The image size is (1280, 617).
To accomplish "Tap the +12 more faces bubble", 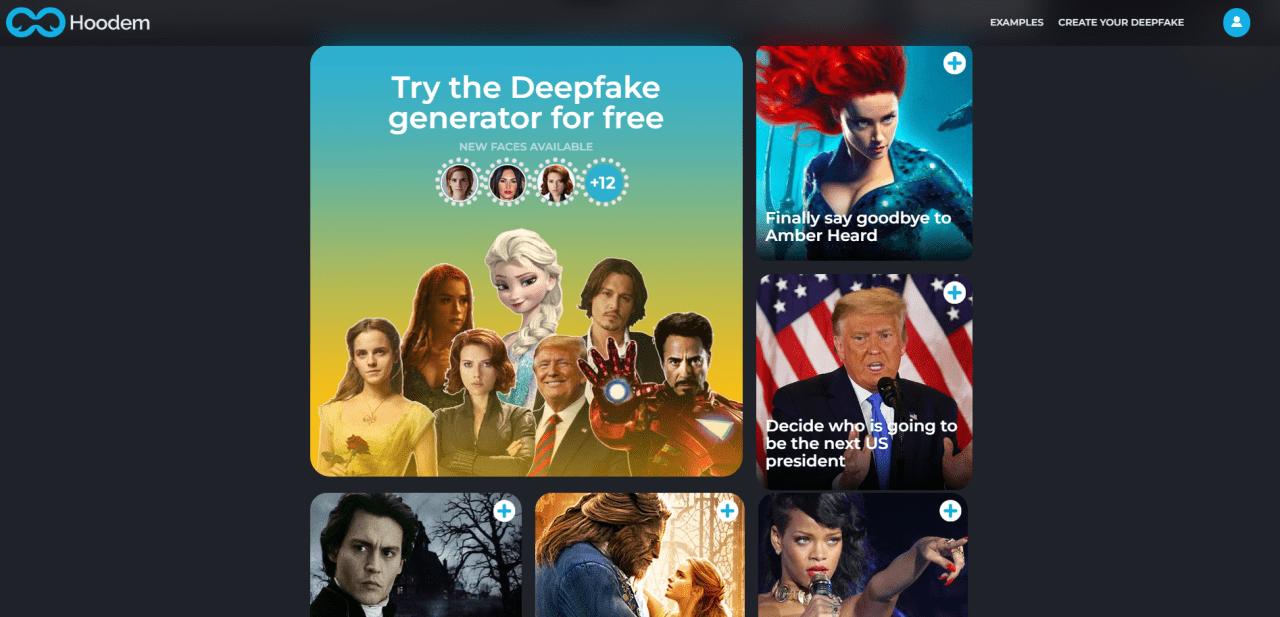I will [603, 183].
